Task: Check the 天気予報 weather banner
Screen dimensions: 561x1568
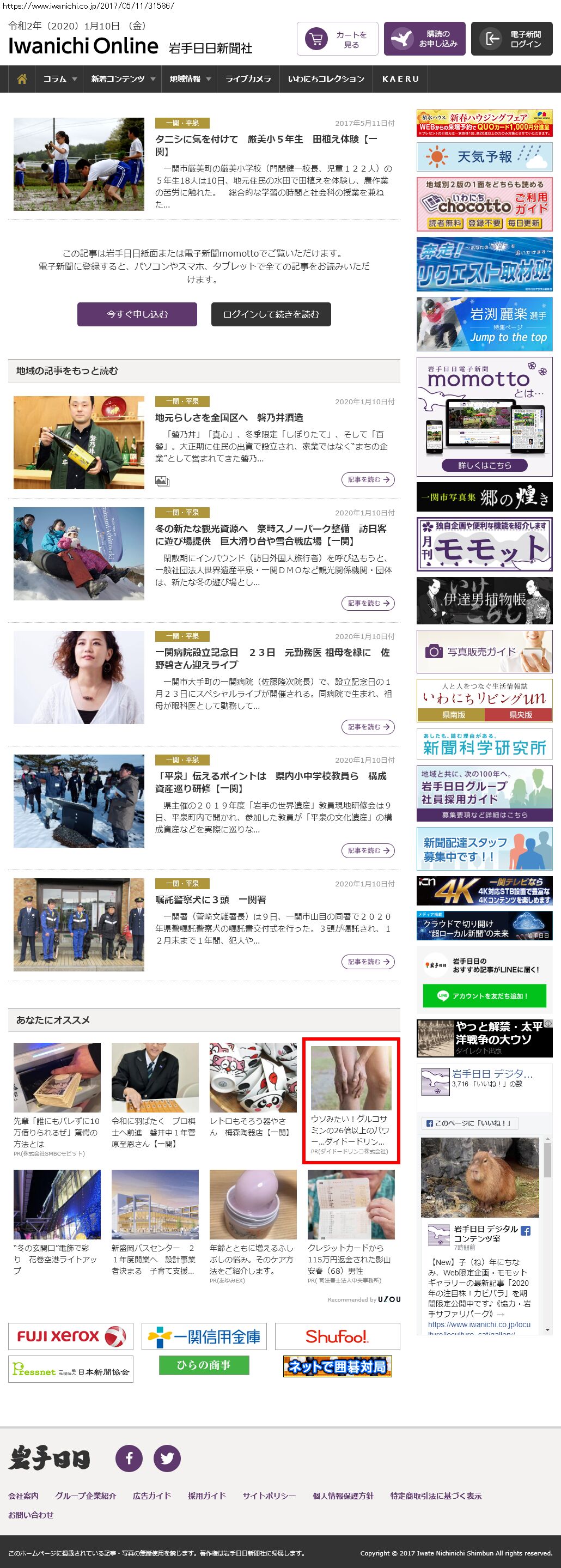Action: point(484,156)
